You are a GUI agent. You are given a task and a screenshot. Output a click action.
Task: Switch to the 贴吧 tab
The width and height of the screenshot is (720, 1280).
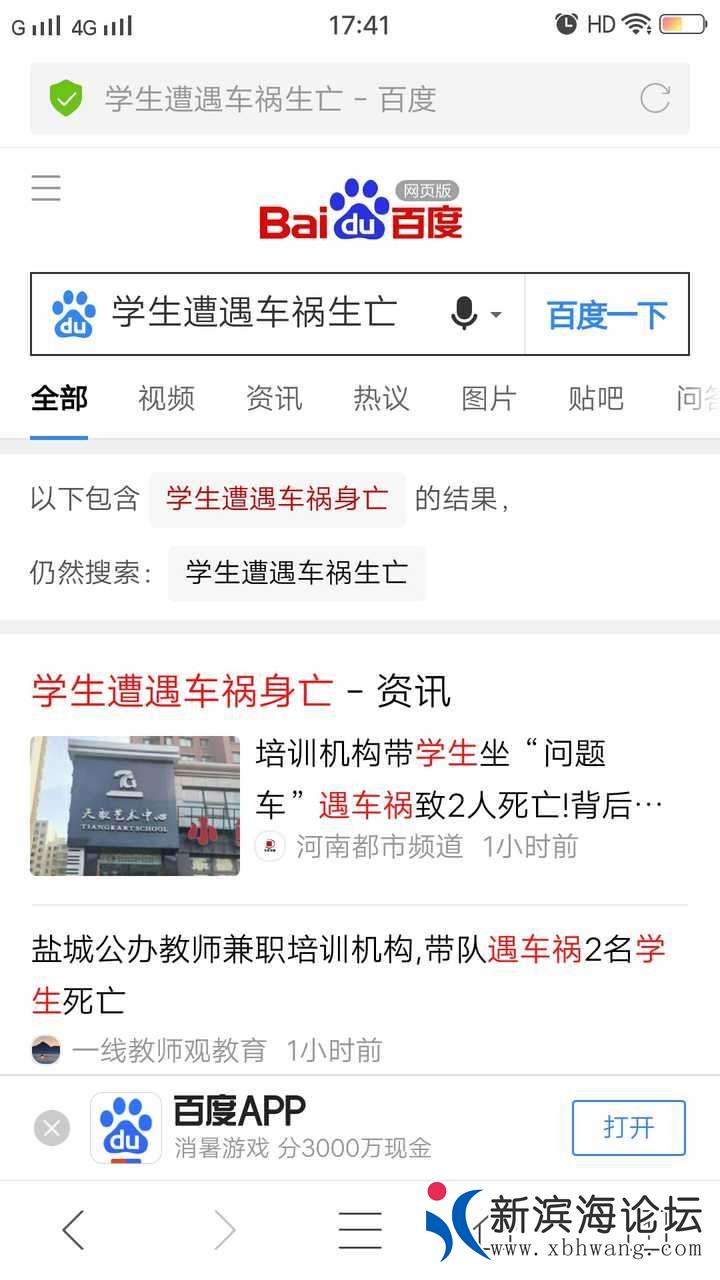coord(596,398)
